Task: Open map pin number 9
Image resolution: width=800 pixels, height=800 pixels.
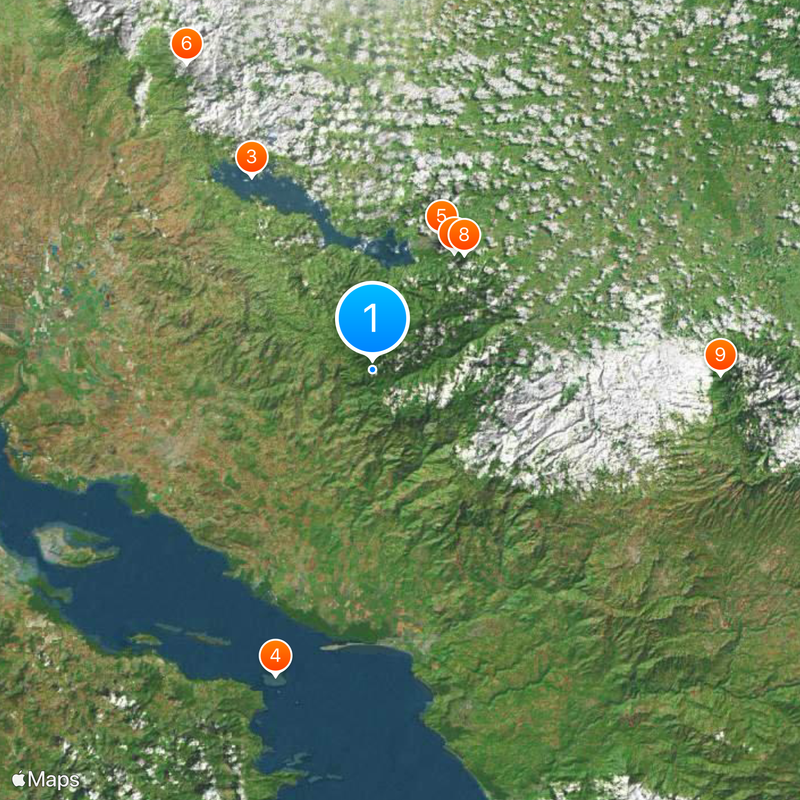Action: (720, 355)
